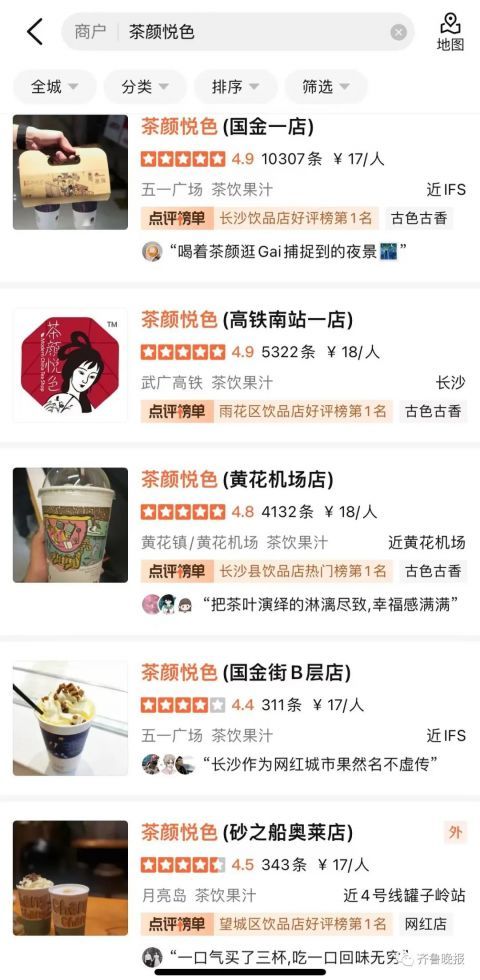Viewport: 480px width, 980px height.
Task: Open the 高铁南站一店 store listing
Action: [x=240, y=365]
